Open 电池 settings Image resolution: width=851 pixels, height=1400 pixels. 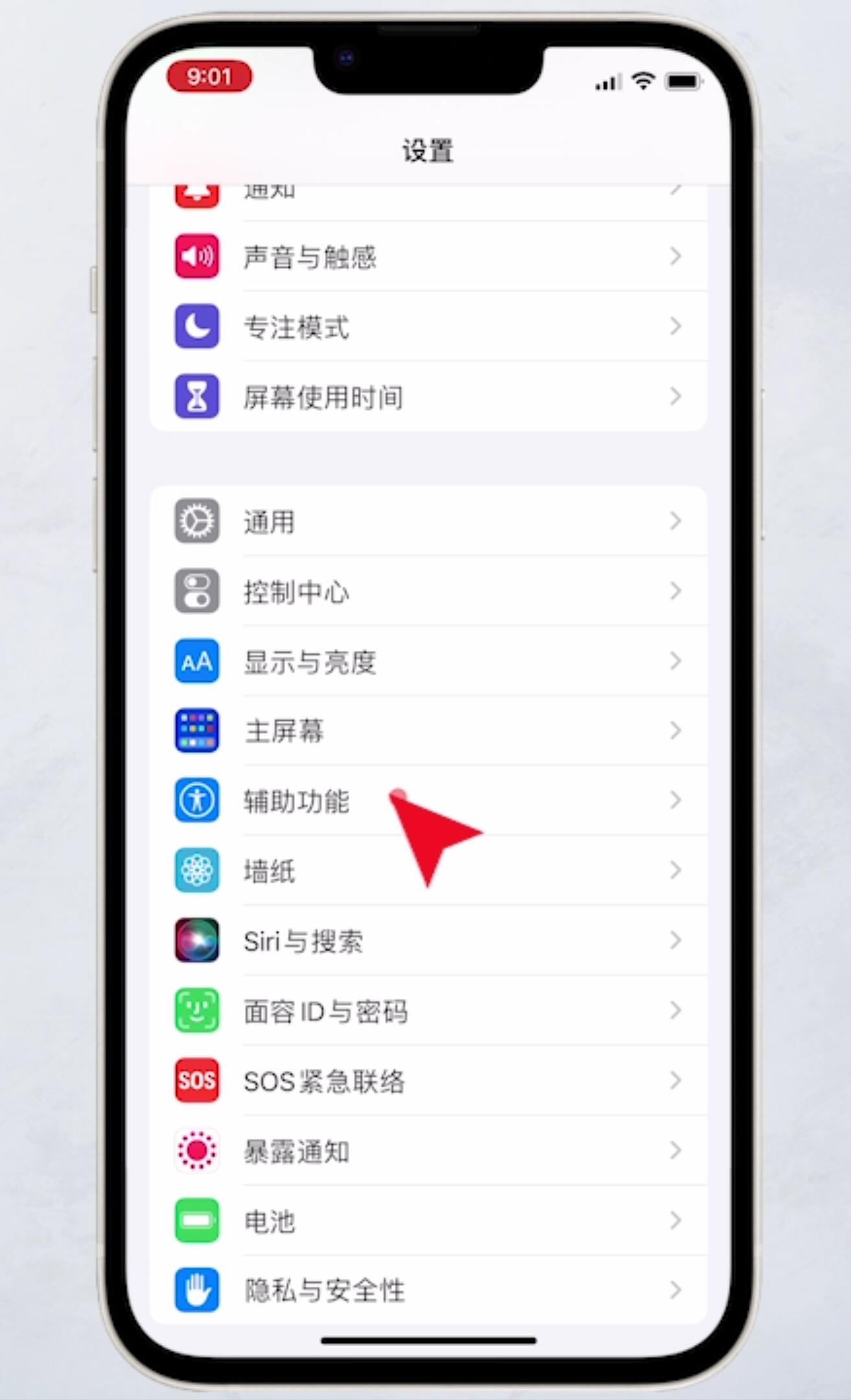(428, 1220)
